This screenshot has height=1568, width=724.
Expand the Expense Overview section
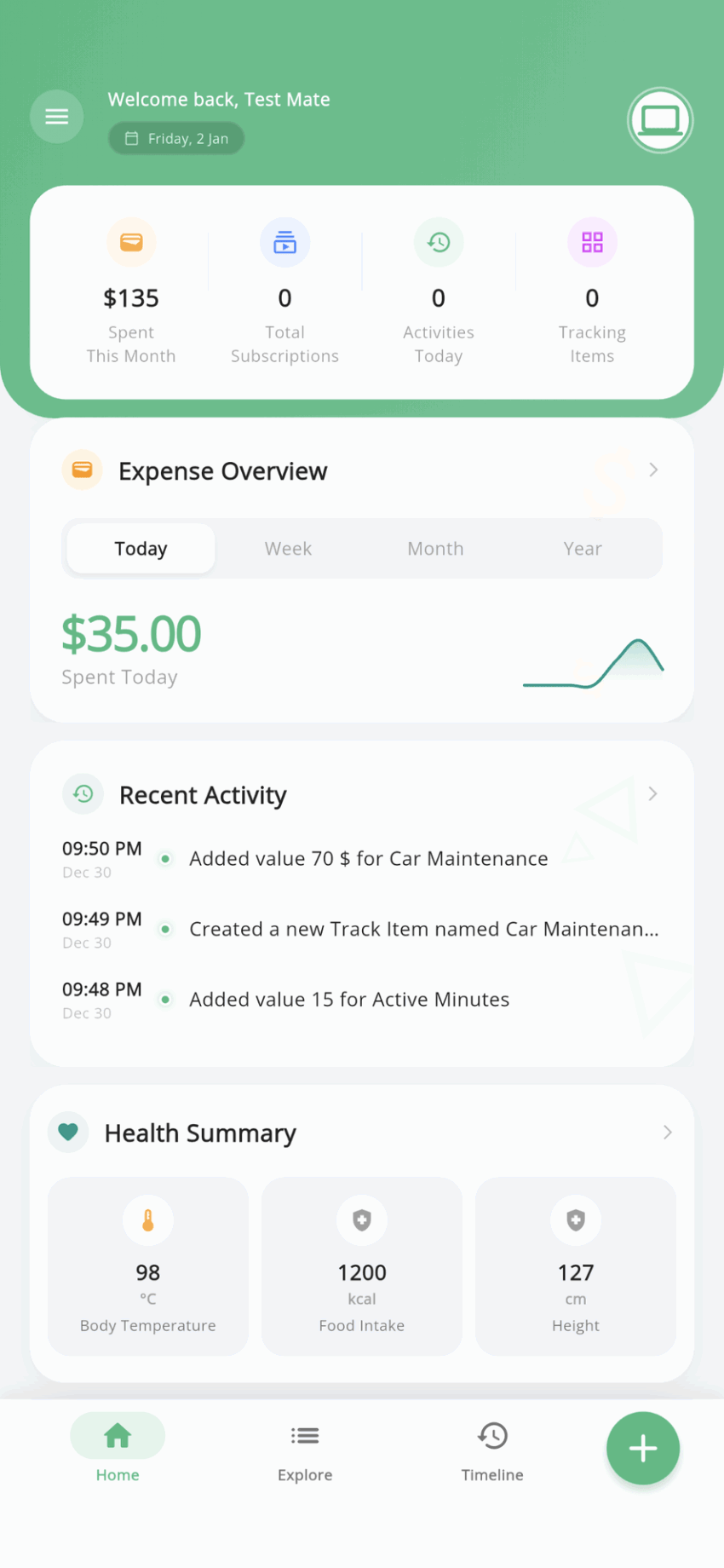652,470
